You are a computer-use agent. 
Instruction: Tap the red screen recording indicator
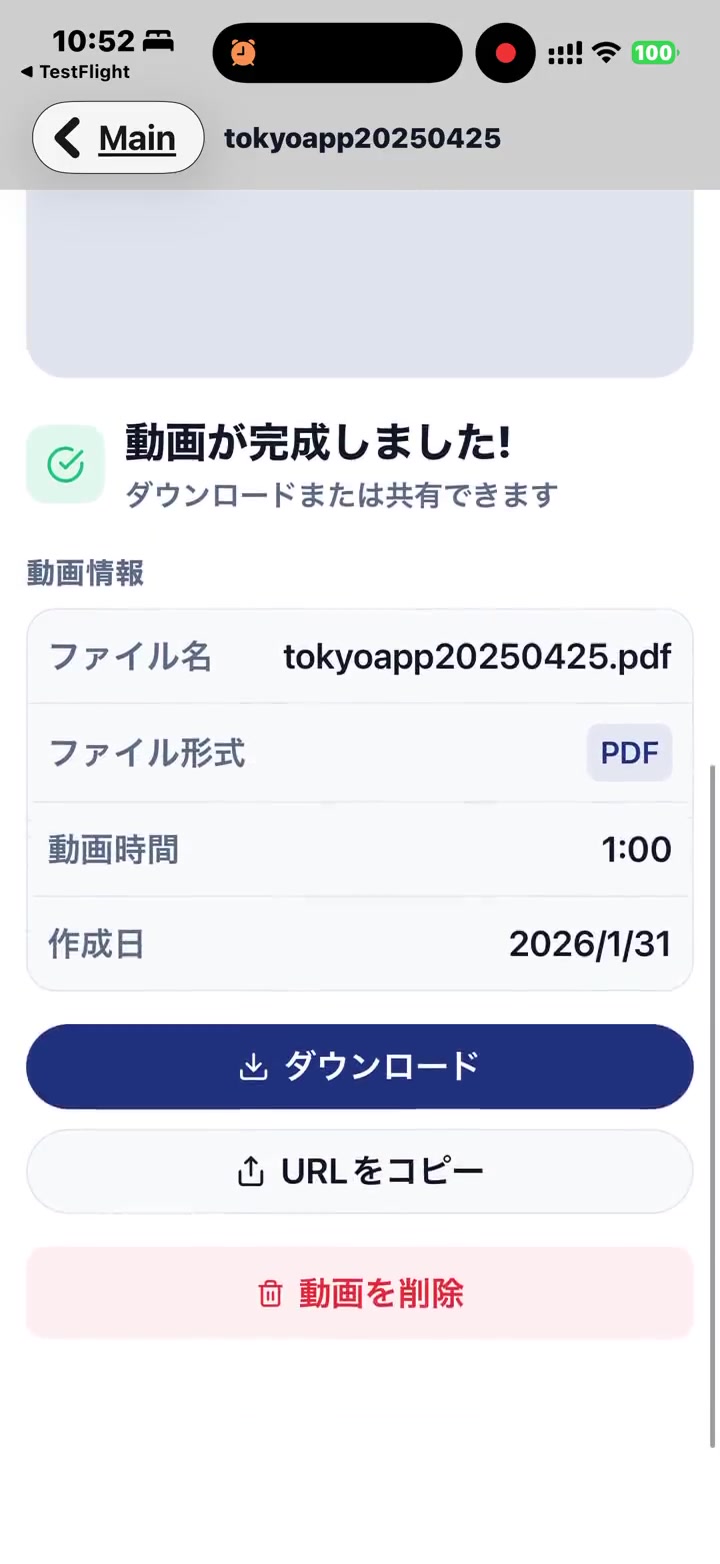(505, 52)
